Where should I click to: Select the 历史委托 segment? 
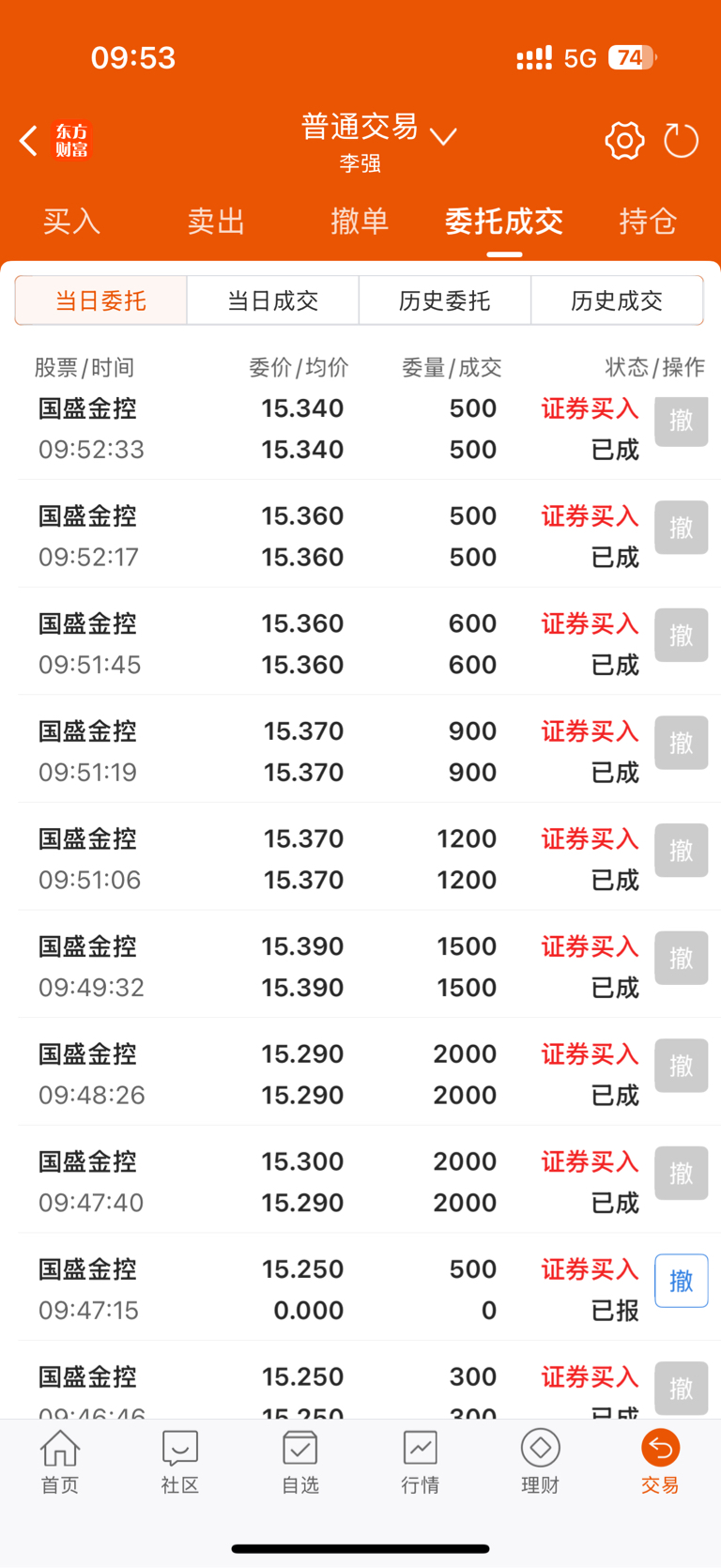pos(445,300)
